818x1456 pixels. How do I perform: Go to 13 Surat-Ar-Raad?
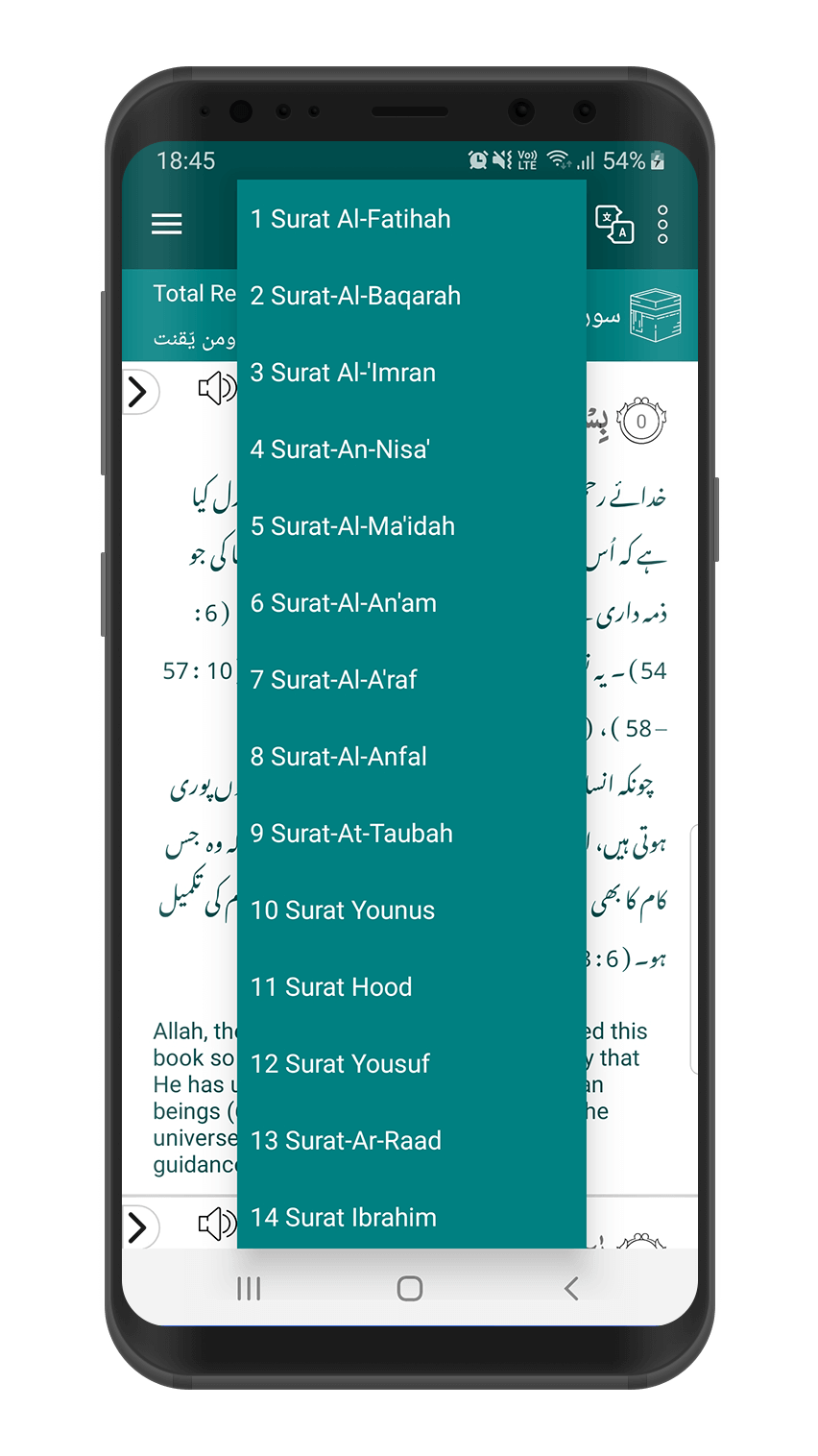tap(411, 1141)
